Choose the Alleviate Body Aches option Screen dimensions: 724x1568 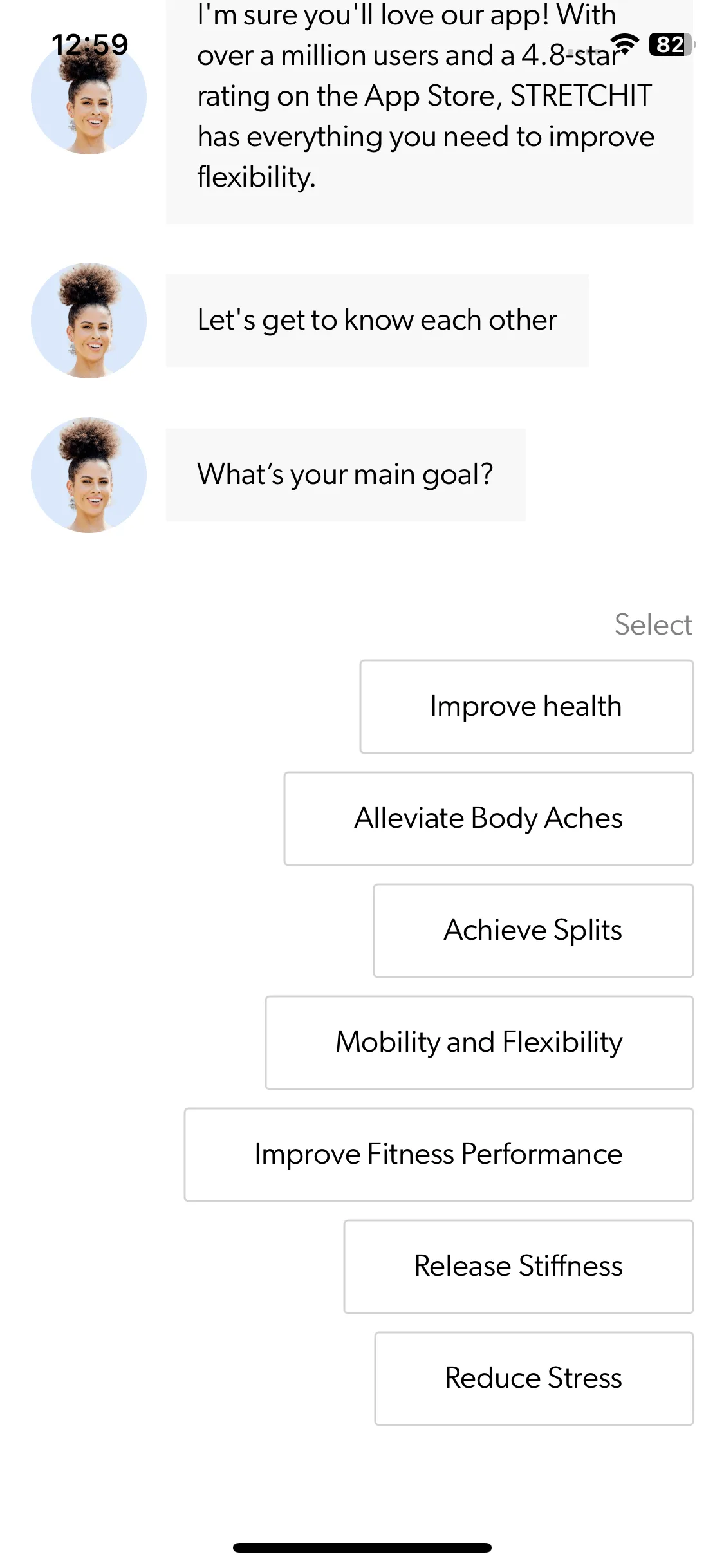pos(488,818)
